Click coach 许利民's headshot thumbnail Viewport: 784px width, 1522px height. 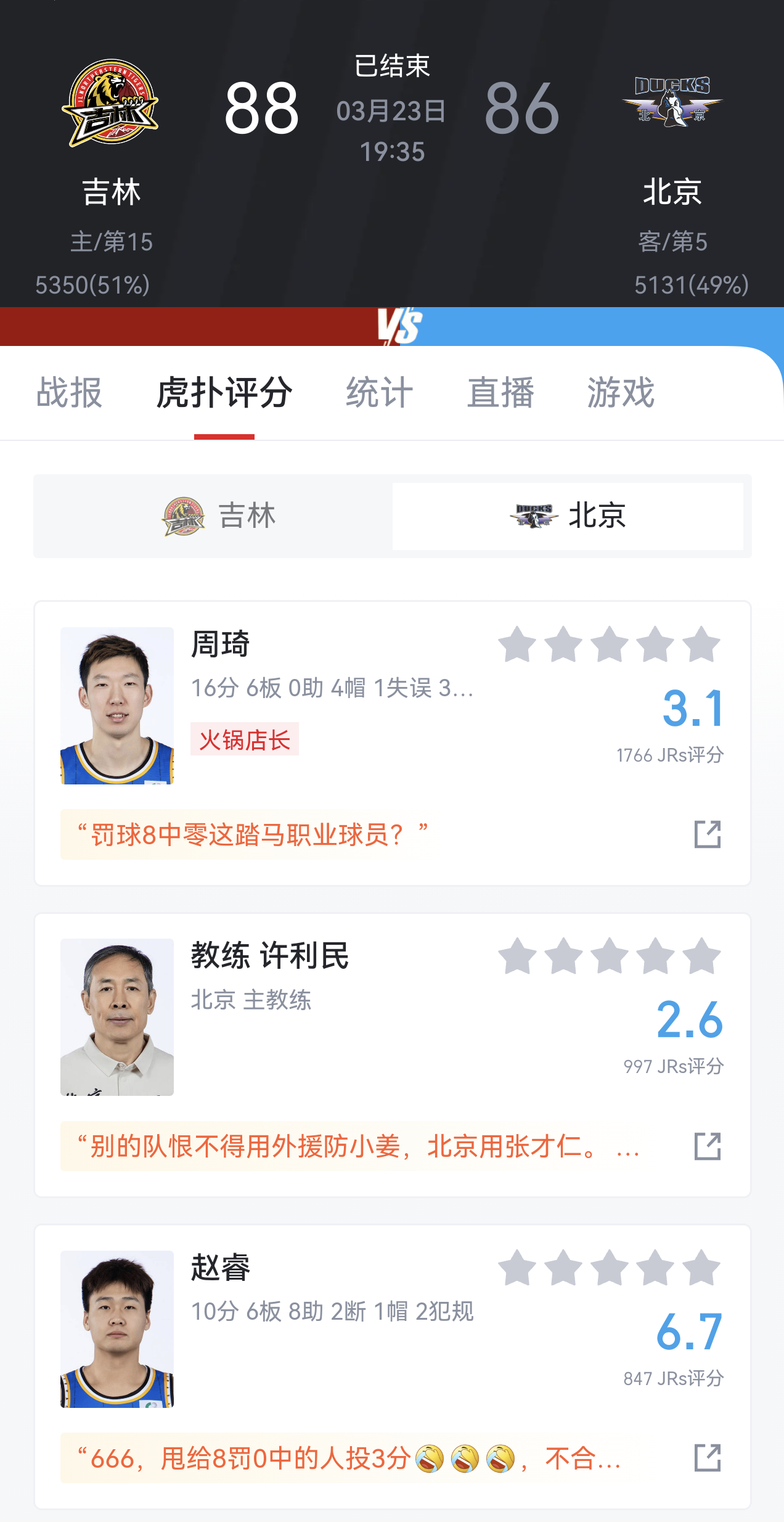point(117,1016)
